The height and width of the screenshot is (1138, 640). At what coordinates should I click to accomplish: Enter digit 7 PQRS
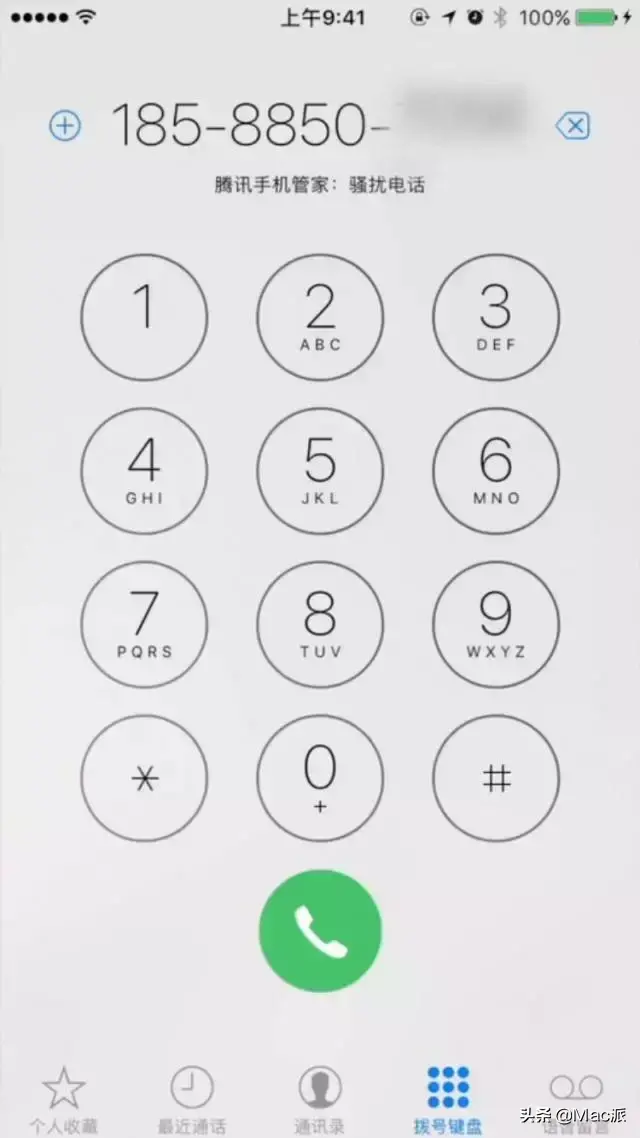[144, 625]
